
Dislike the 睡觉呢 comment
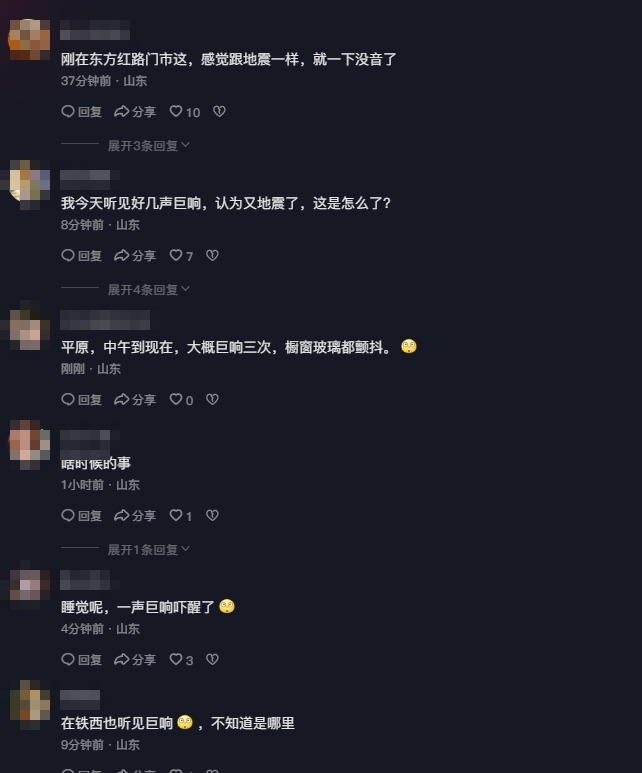(x=212, y=660)
